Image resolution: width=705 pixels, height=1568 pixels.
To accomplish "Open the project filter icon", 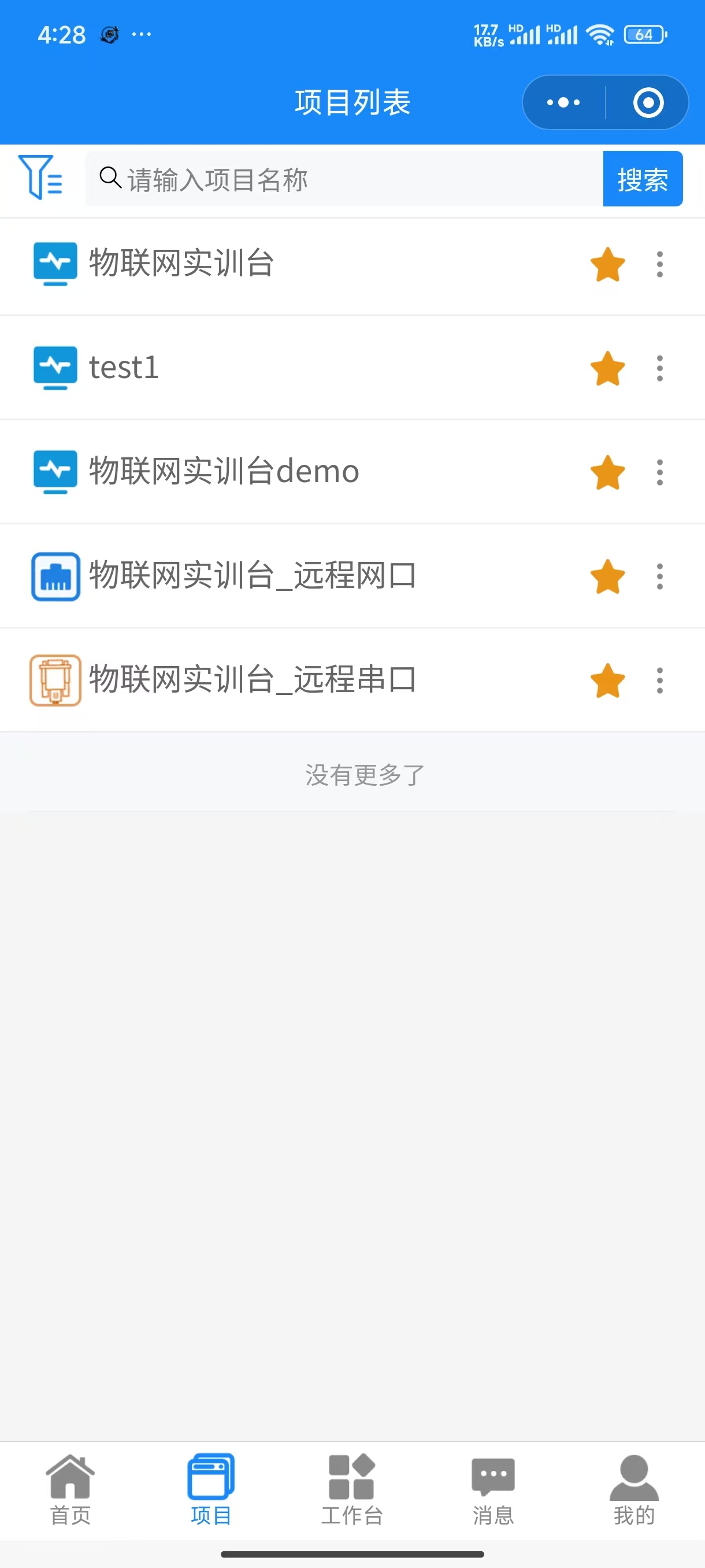I will [x=40, y=177].
